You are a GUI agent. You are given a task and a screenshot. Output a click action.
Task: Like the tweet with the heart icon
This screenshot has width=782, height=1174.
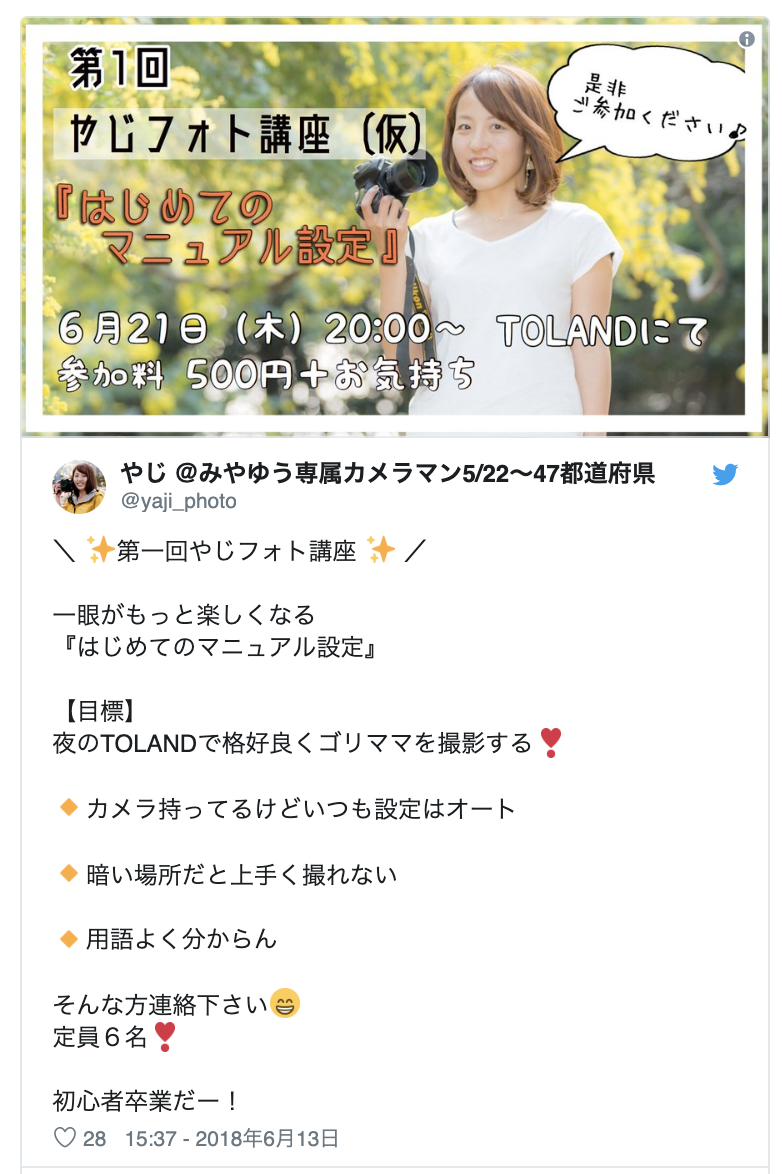pos(65,1138)
